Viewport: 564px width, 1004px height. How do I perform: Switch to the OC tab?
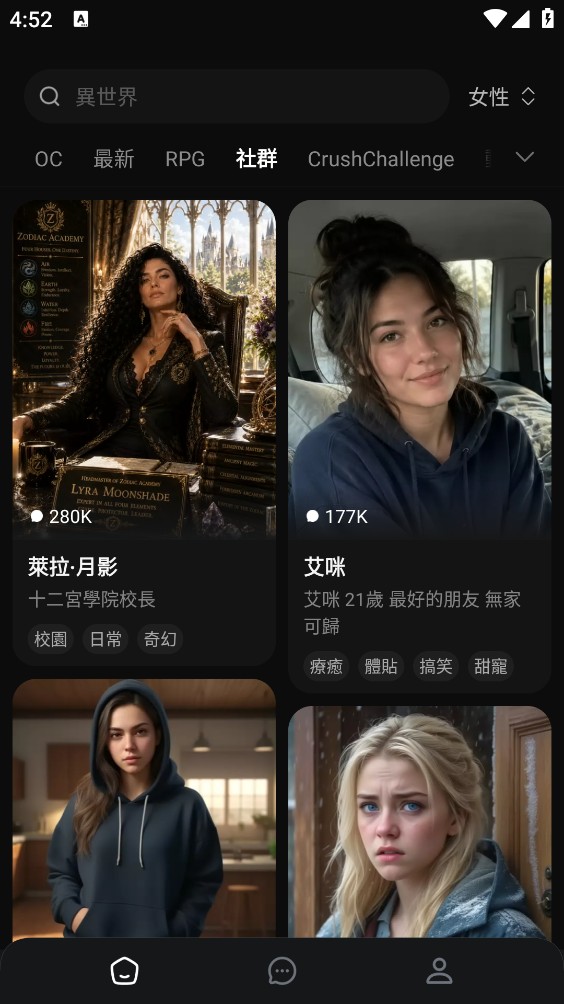pos(49,159)
